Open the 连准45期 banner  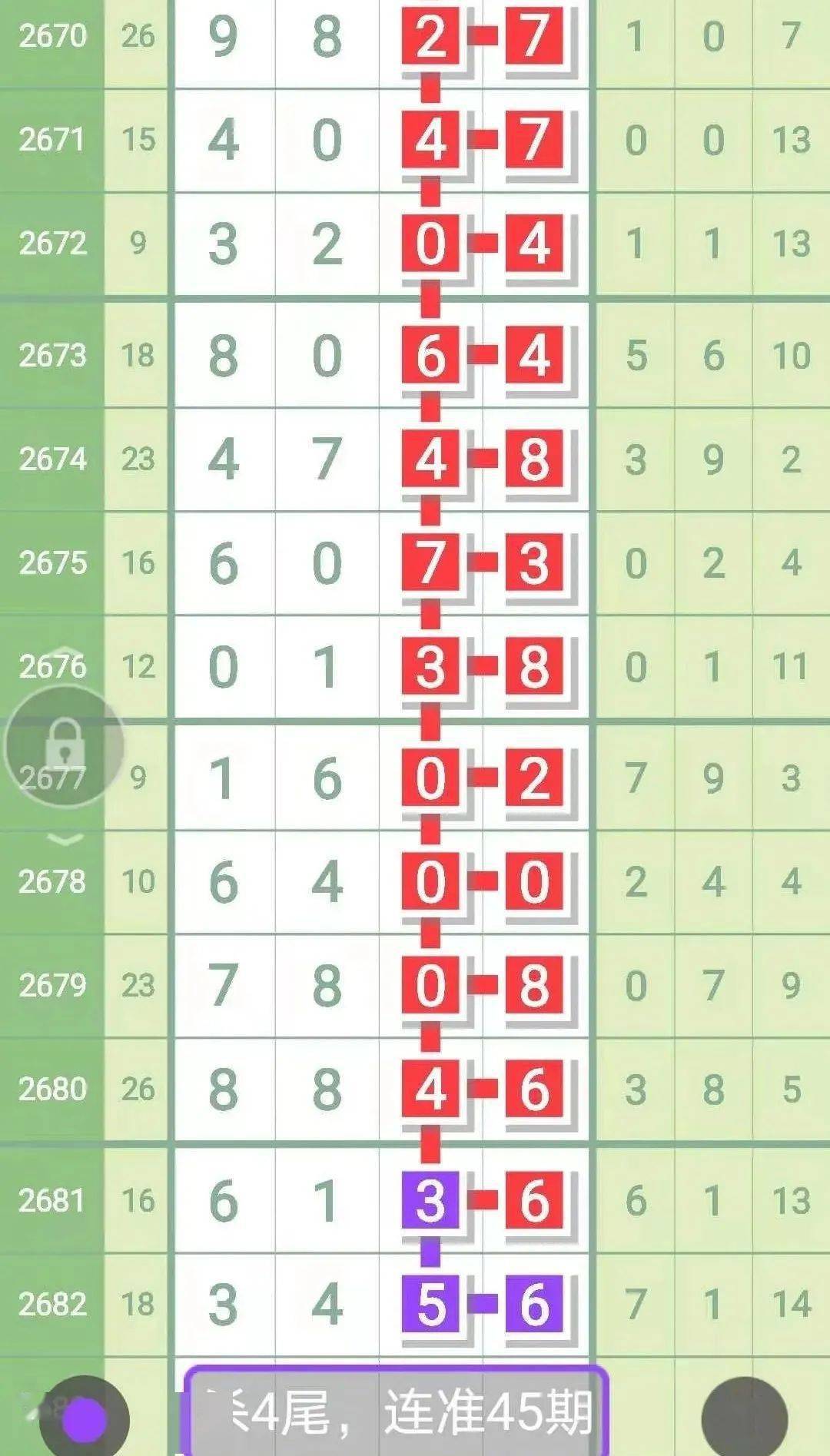397,1412
